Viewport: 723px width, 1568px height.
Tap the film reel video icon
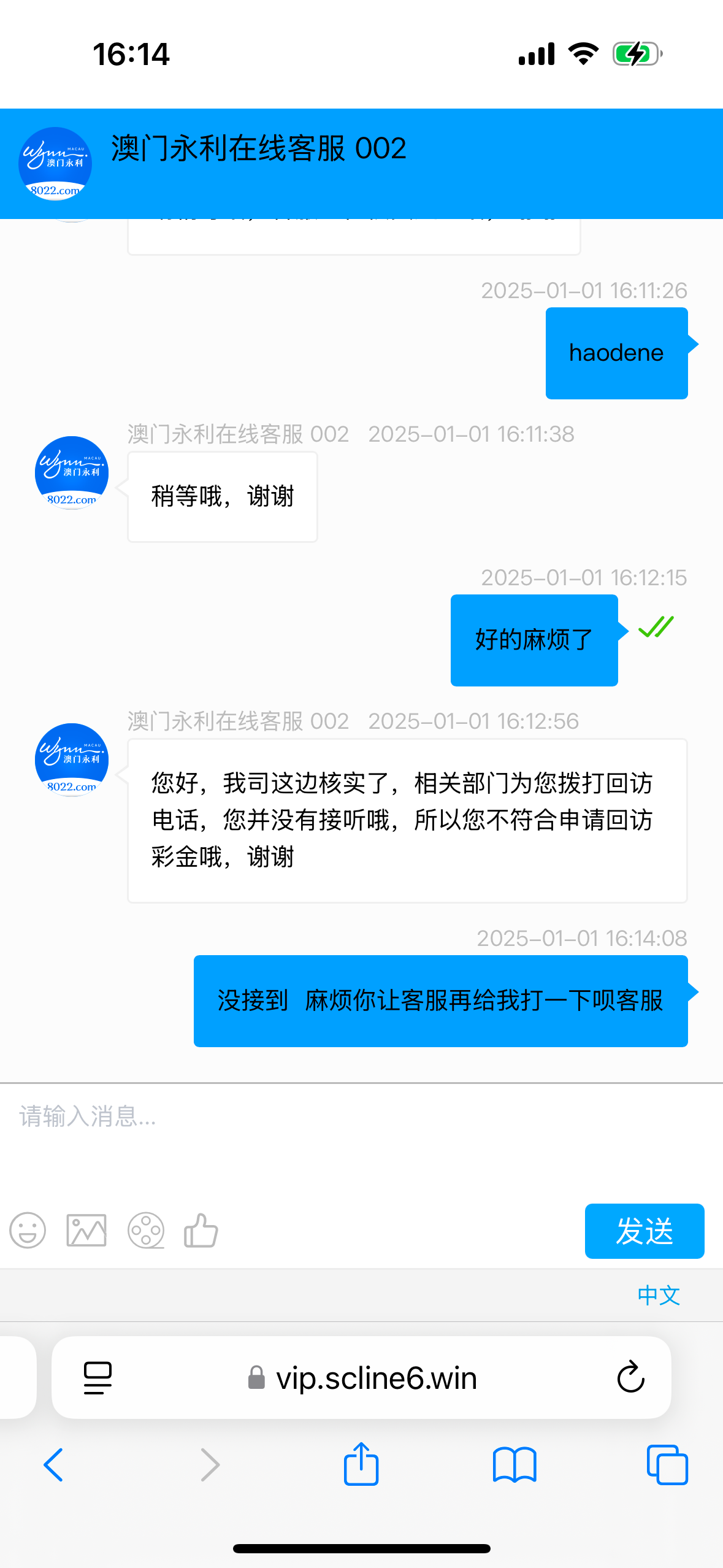point(146,1231)
